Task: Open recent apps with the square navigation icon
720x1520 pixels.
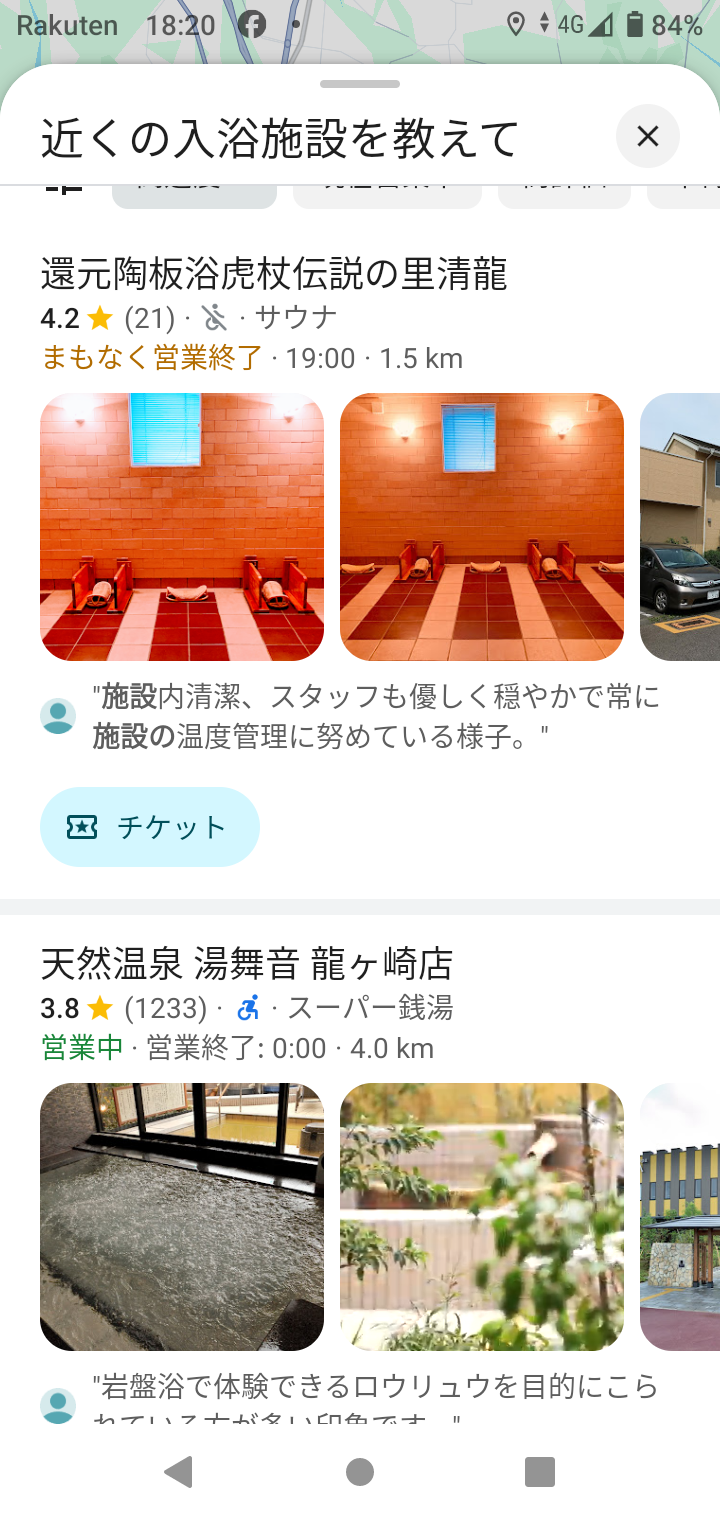Action: point(540,1471)
